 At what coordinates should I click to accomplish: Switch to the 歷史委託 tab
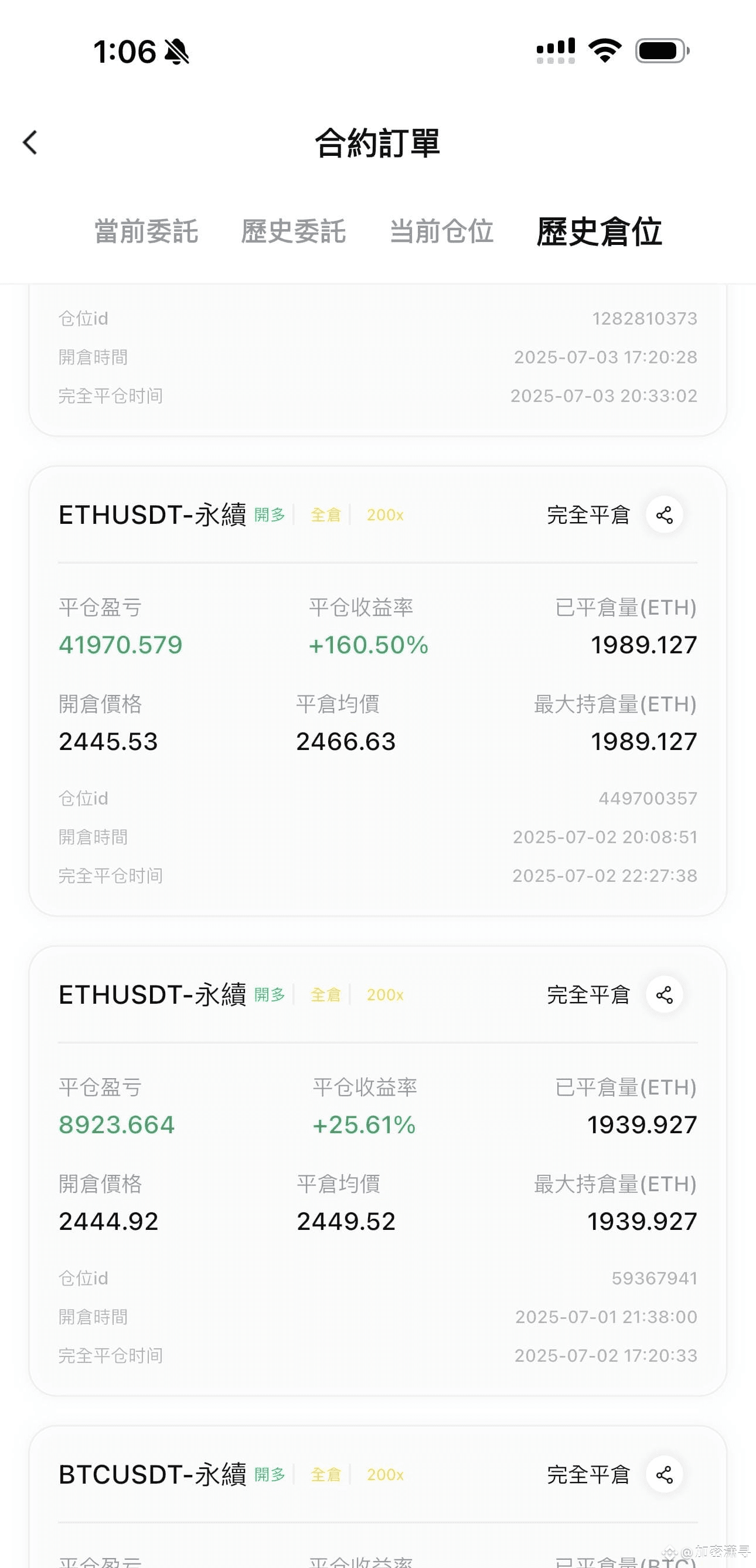[x=294, y=232]
